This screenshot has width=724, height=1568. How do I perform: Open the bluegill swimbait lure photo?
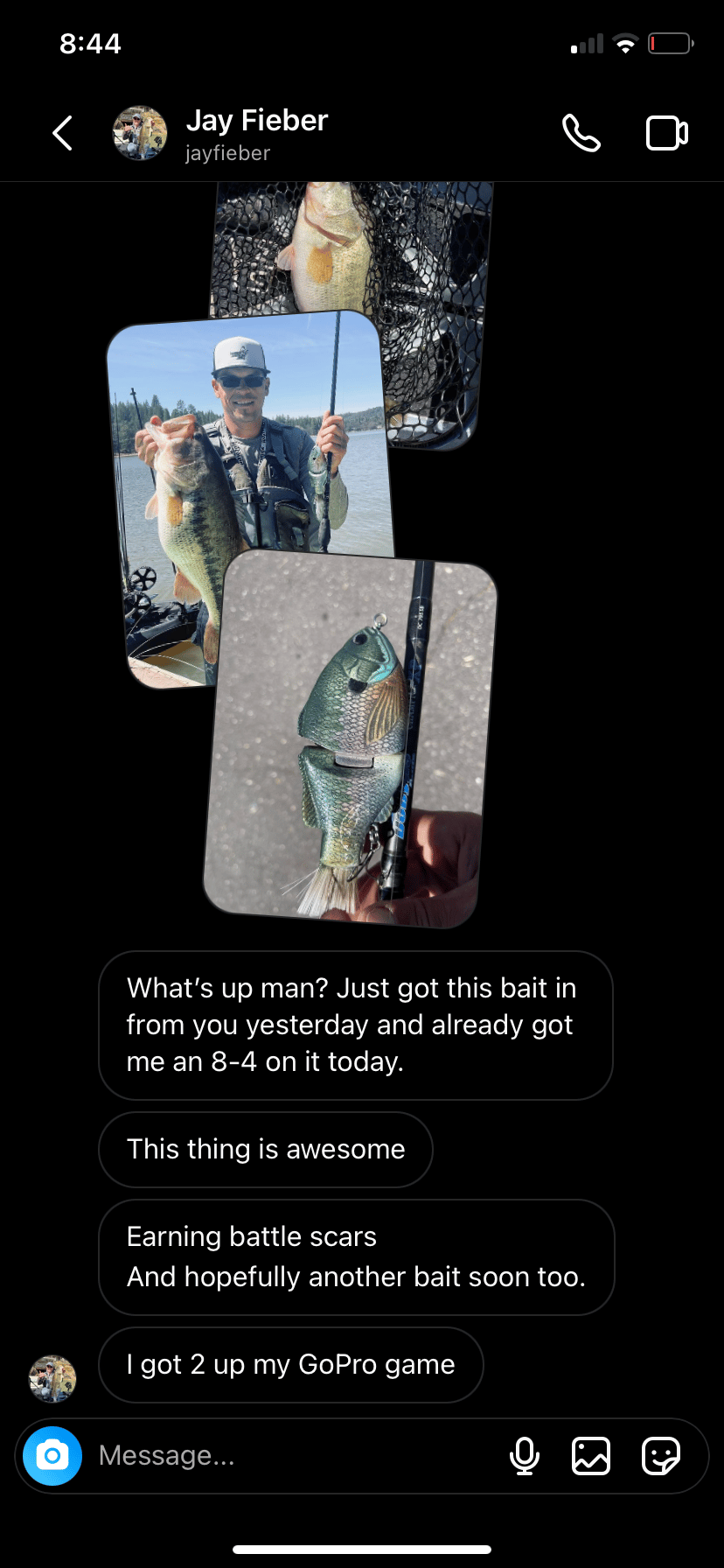pyautogui.click(x=350, y=744)
